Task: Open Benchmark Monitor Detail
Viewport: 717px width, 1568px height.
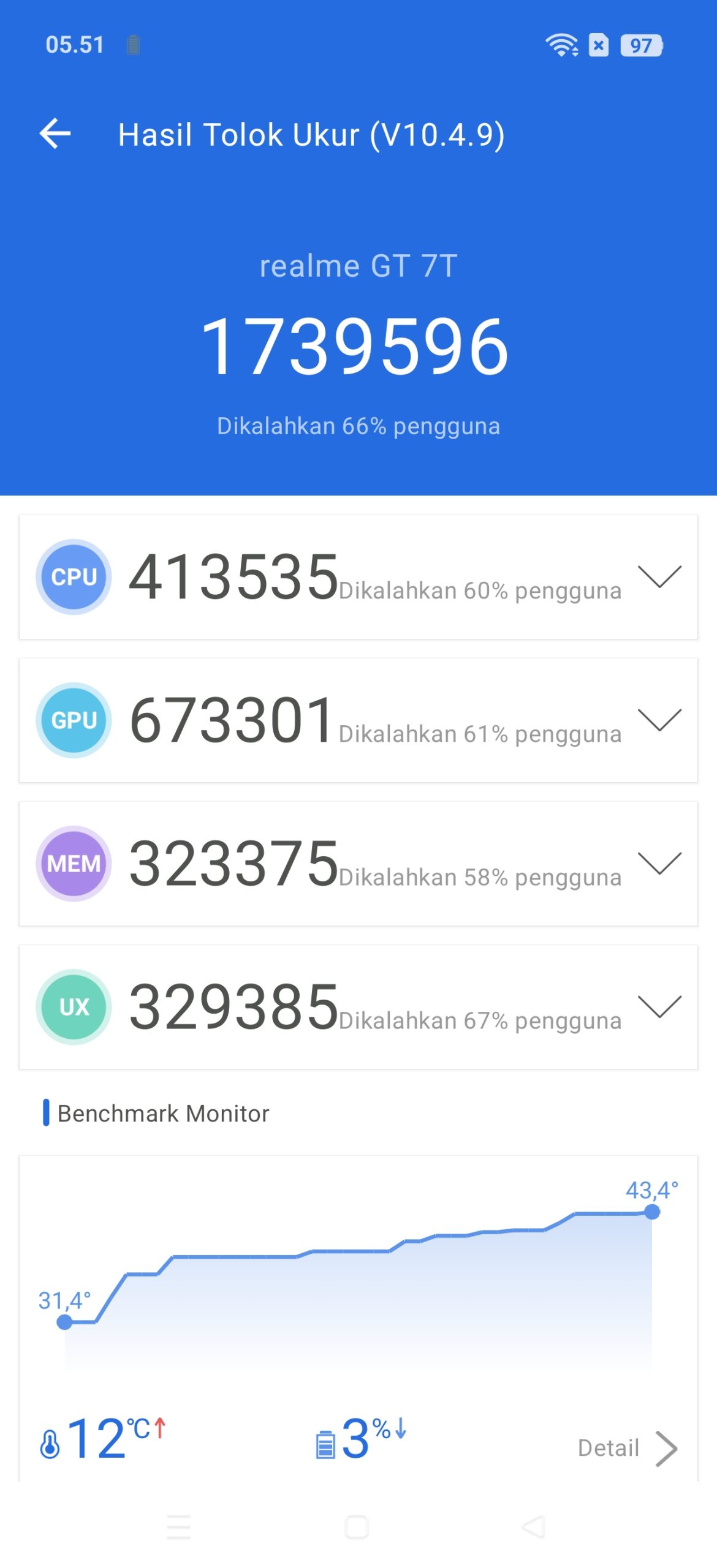Action: [x=628, y=1448]
